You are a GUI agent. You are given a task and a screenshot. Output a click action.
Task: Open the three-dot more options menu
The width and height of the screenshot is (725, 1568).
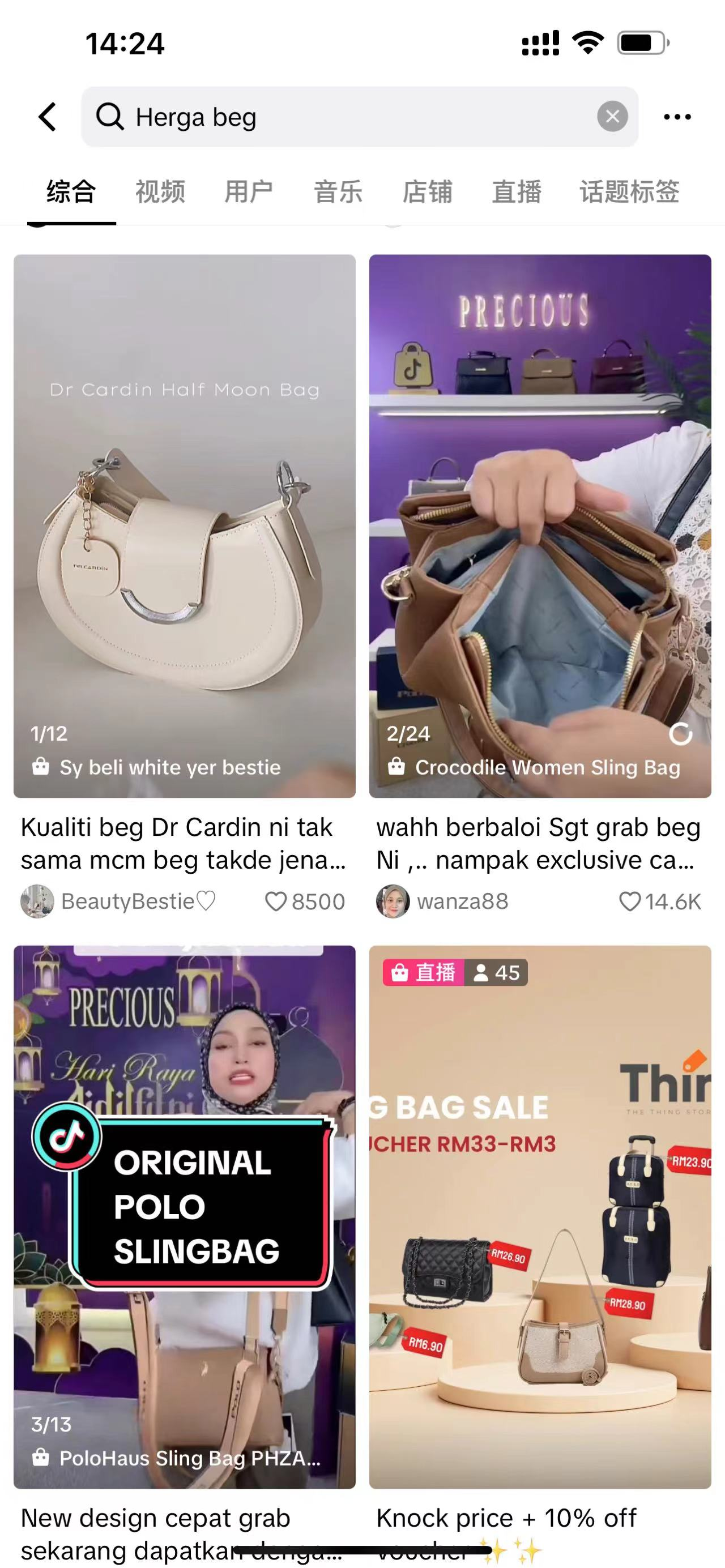point(677,116)
